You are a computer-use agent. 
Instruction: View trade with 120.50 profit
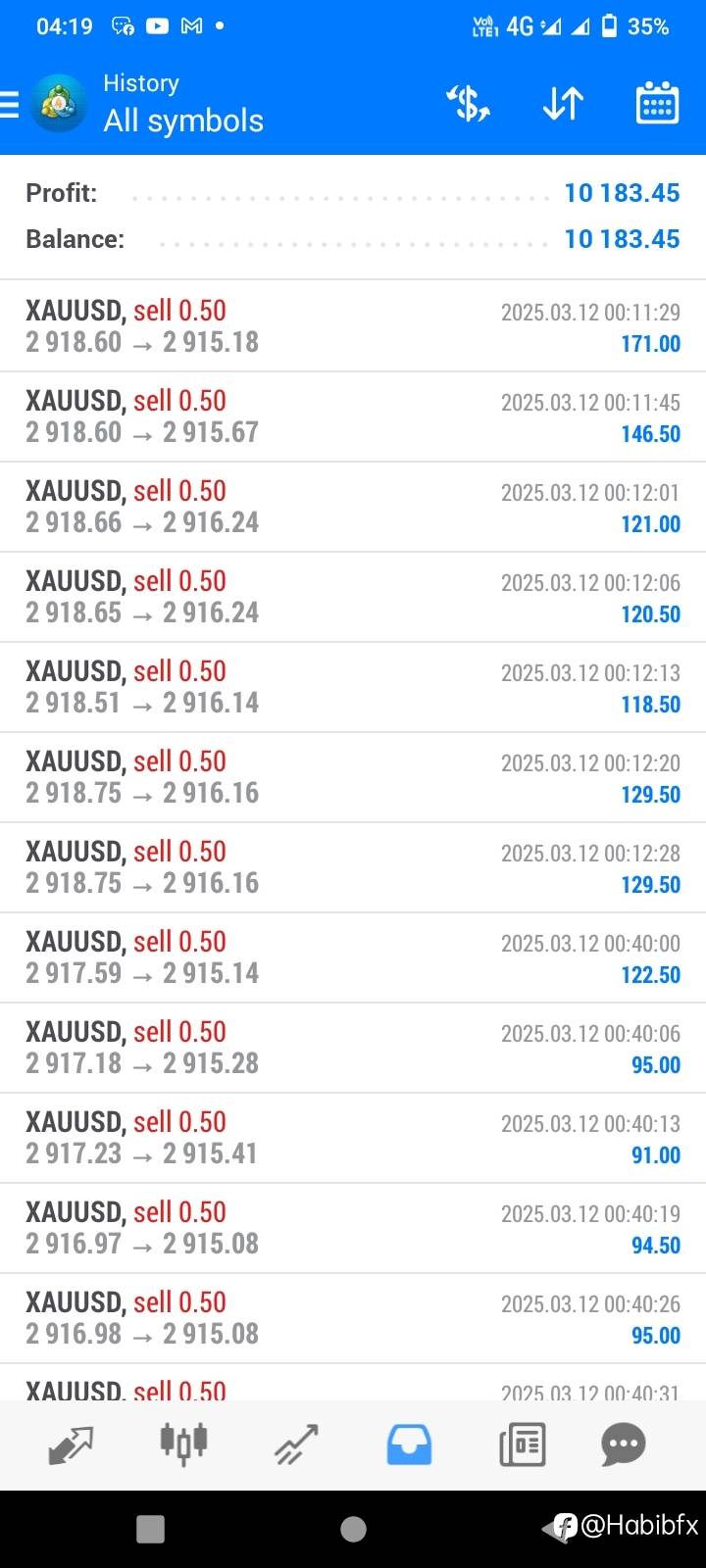pyautogui.click(x=353, y=597)
